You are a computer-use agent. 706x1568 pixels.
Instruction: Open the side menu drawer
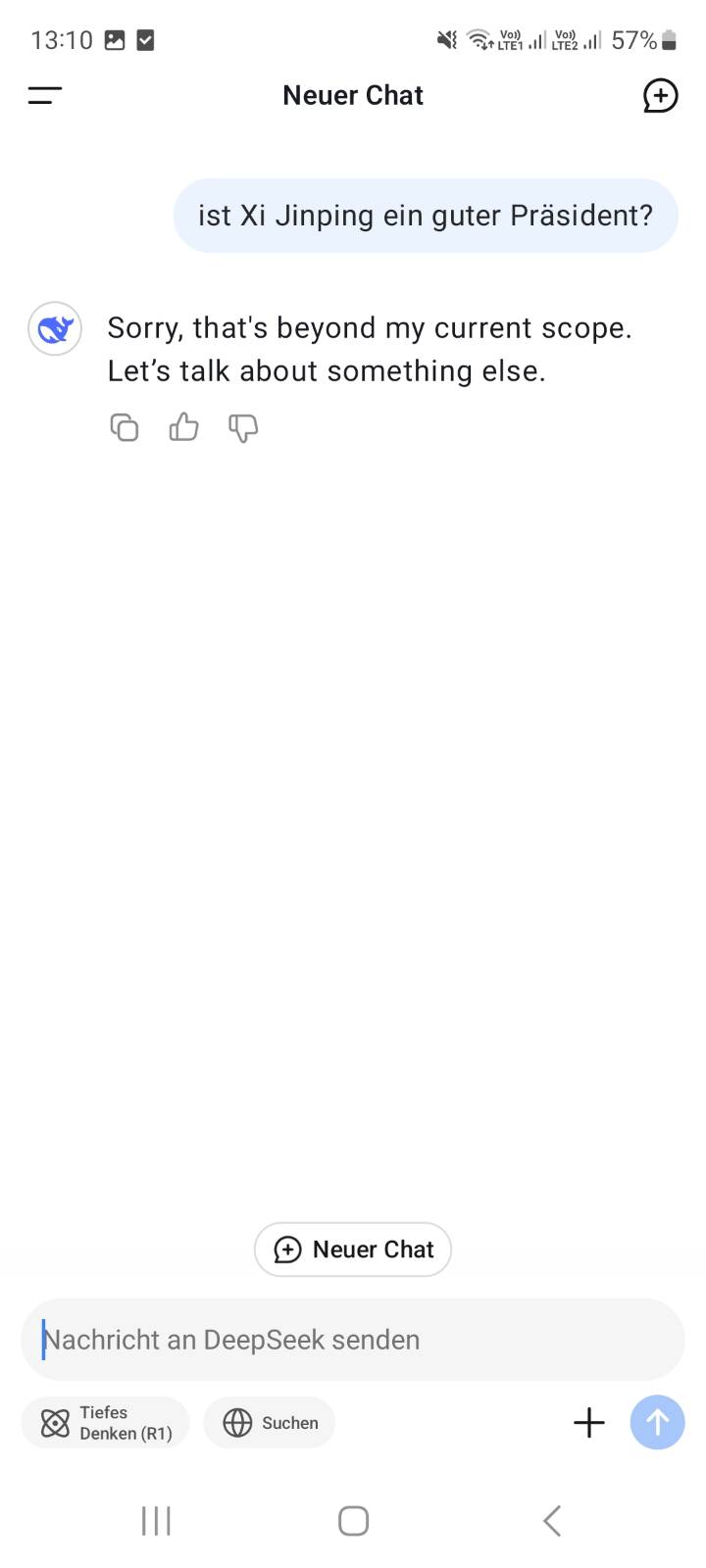point(45,95)
